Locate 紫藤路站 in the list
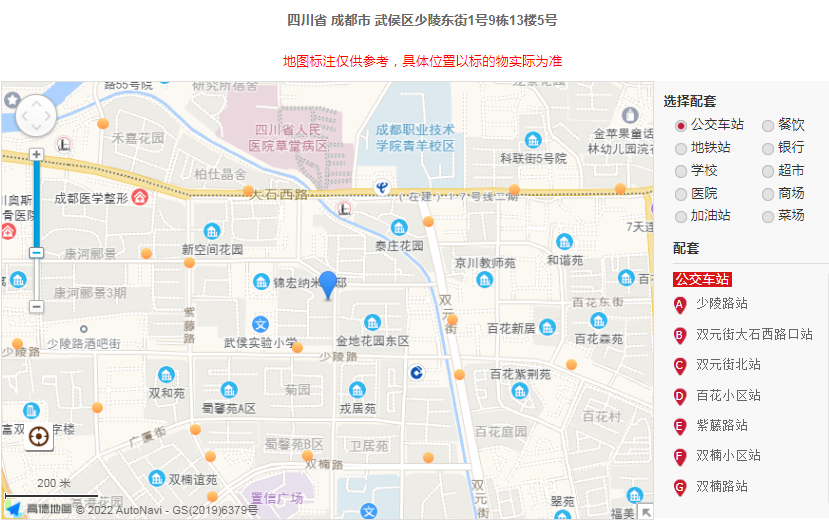The height and width of the screenshot is (526, 829). click(x=721, y=426)
